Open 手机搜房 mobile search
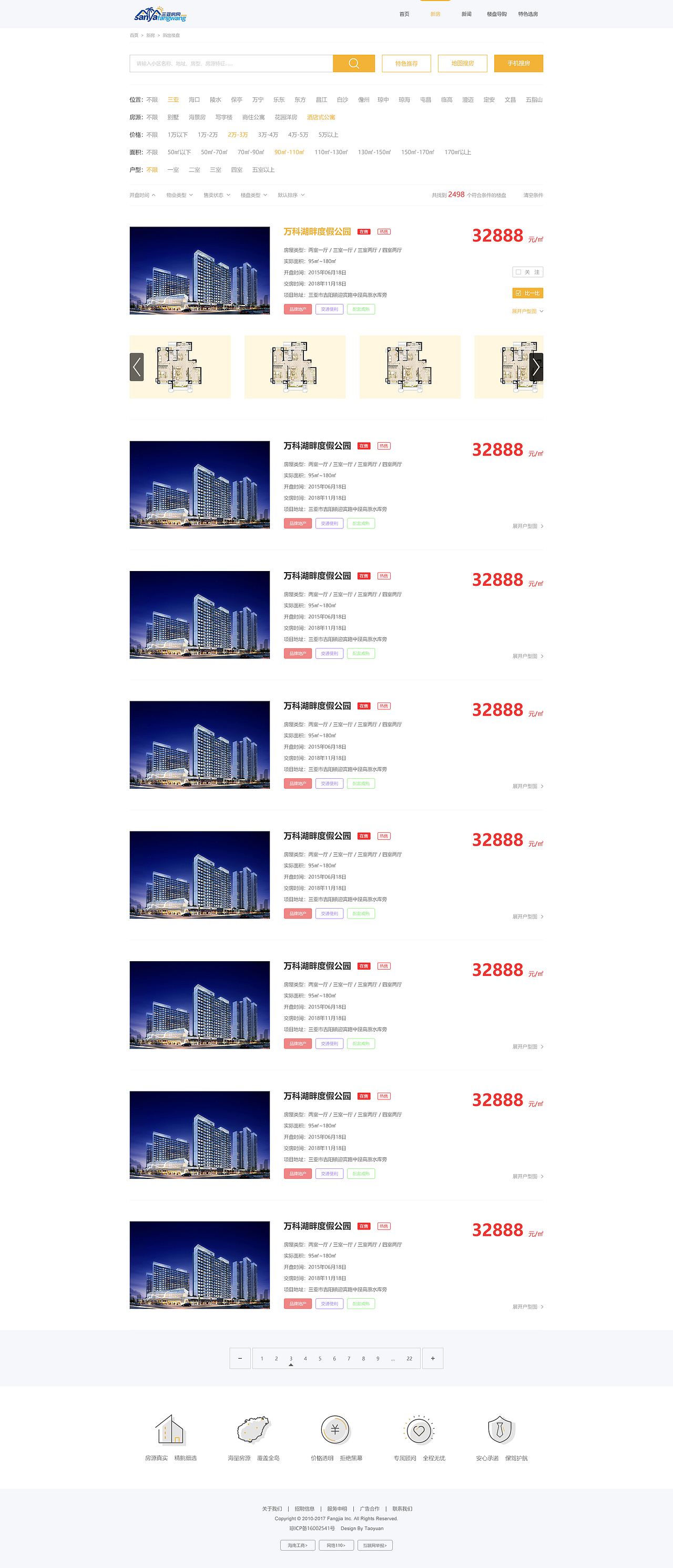The height and width of the screenshot is (1568, 673). coord(518,63)
